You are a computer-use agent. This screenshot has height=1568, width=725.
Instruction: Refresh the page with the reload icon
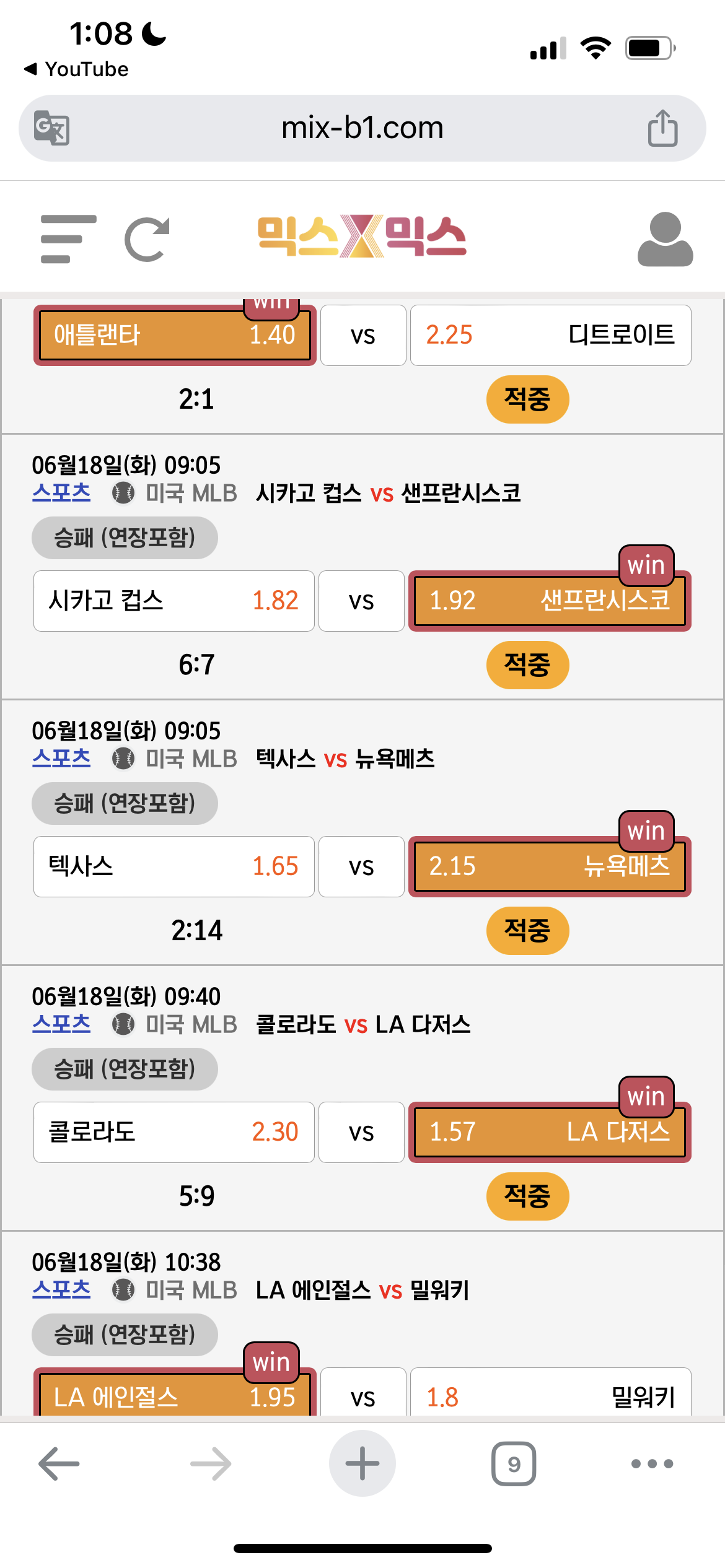[147, 239]
